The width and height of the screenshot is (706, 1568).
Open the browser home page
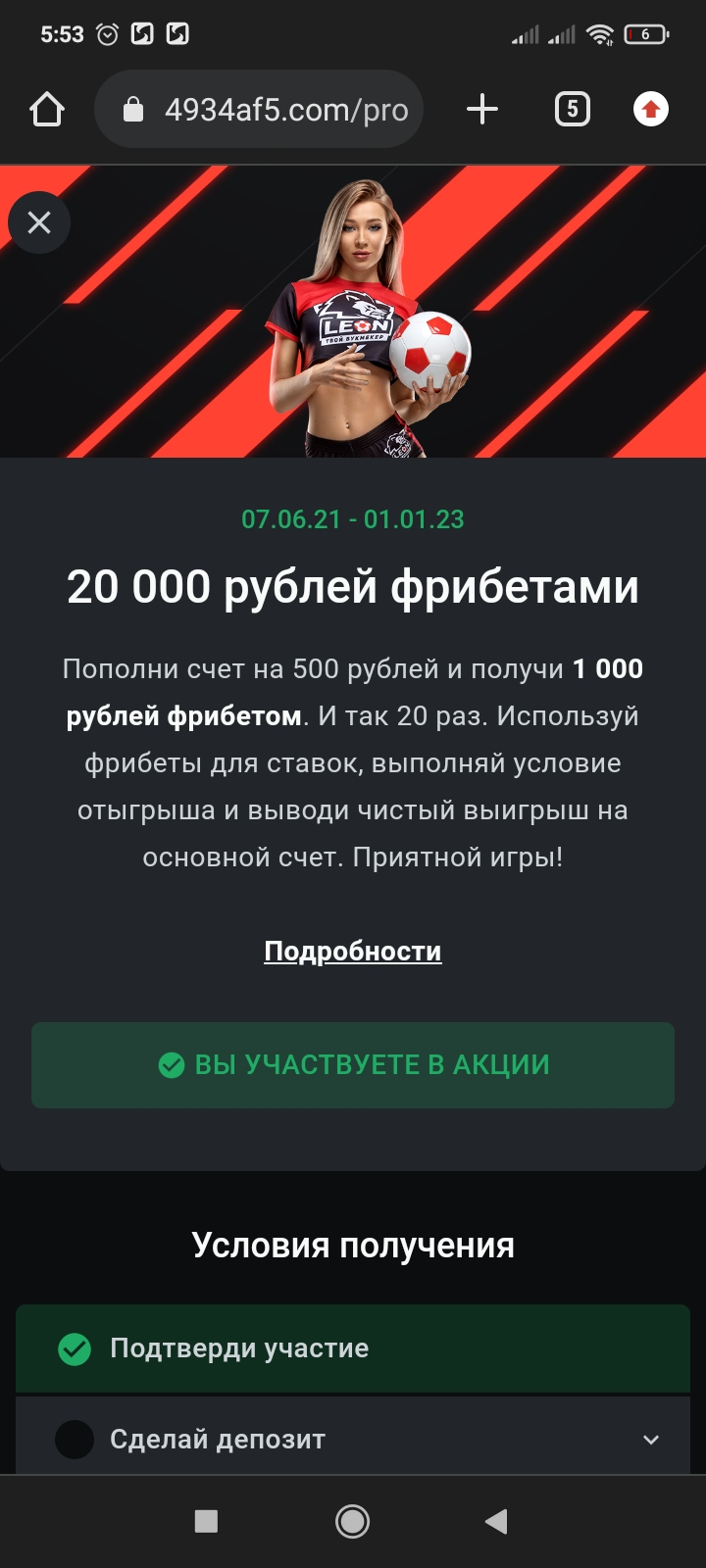coord(47,109)
